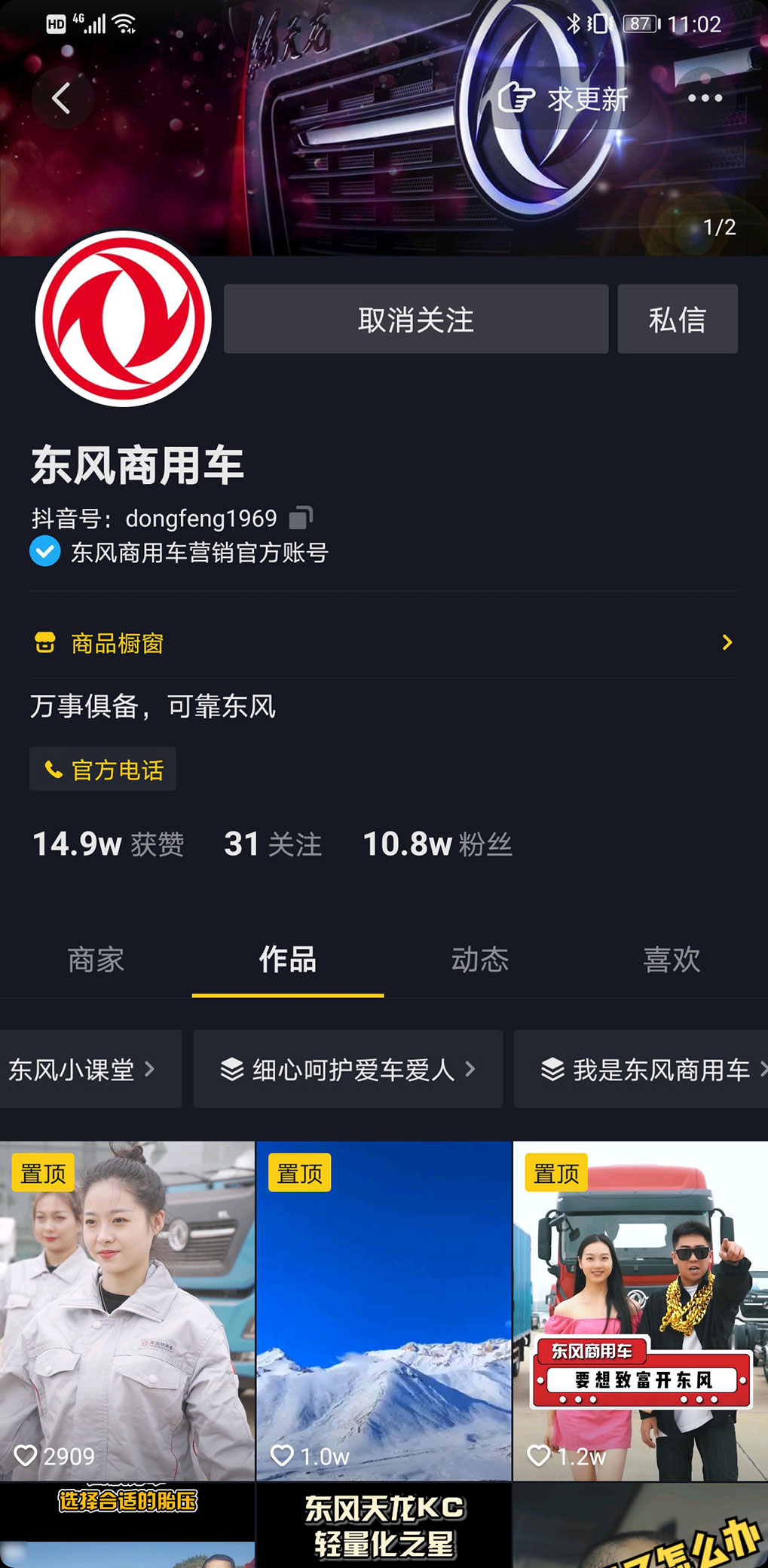Call using the 官方电话 button
Image resolution: width=768 pixels, height=1568 pixels.
coord(103,770)
